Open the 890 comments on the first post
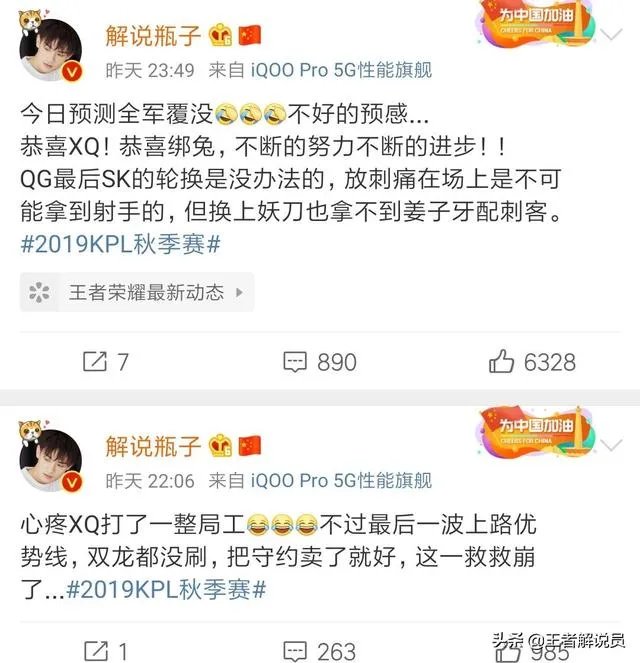 319,360
